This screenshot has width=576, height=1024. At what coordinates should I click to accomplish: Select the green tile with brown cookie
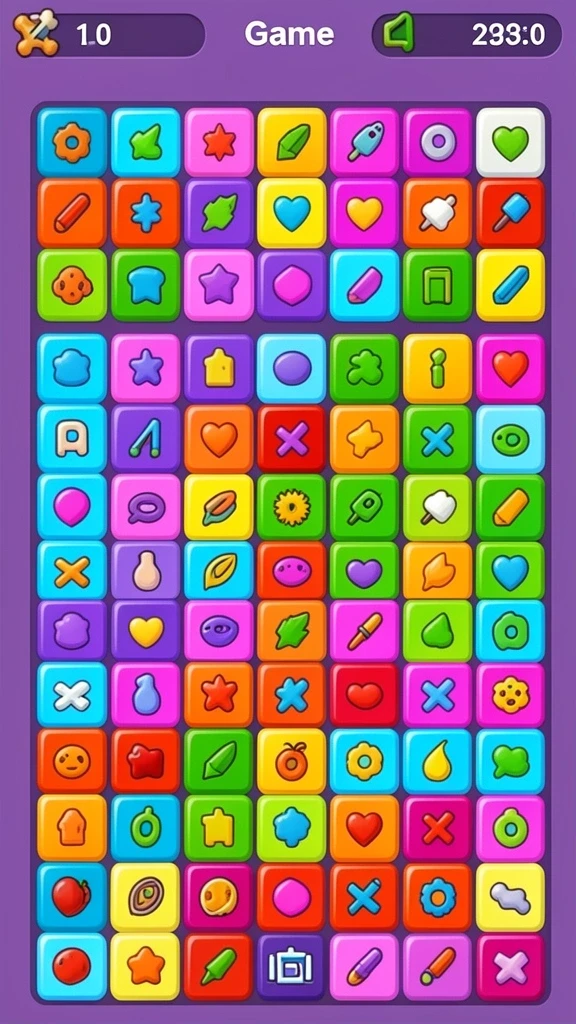(x=72, y=285)
